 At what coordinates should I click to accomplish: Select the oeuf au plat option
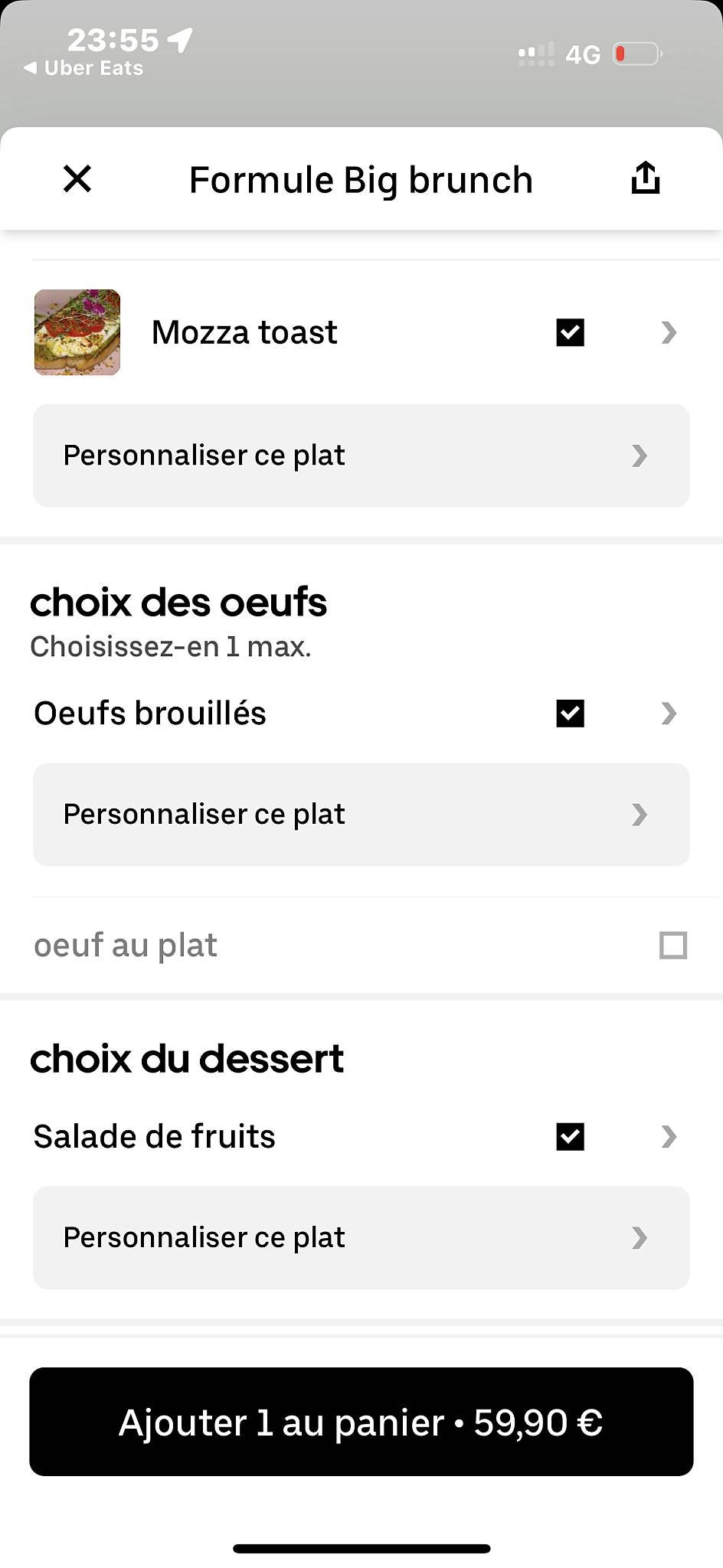click(x=673, y=946)
